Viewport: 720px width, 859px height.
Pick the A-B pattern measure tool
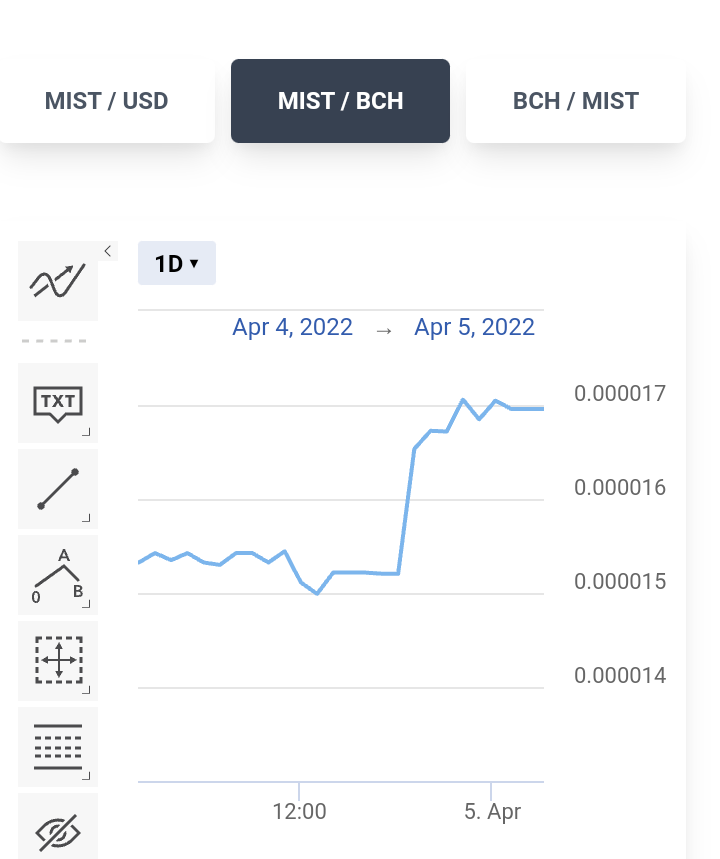58,575
